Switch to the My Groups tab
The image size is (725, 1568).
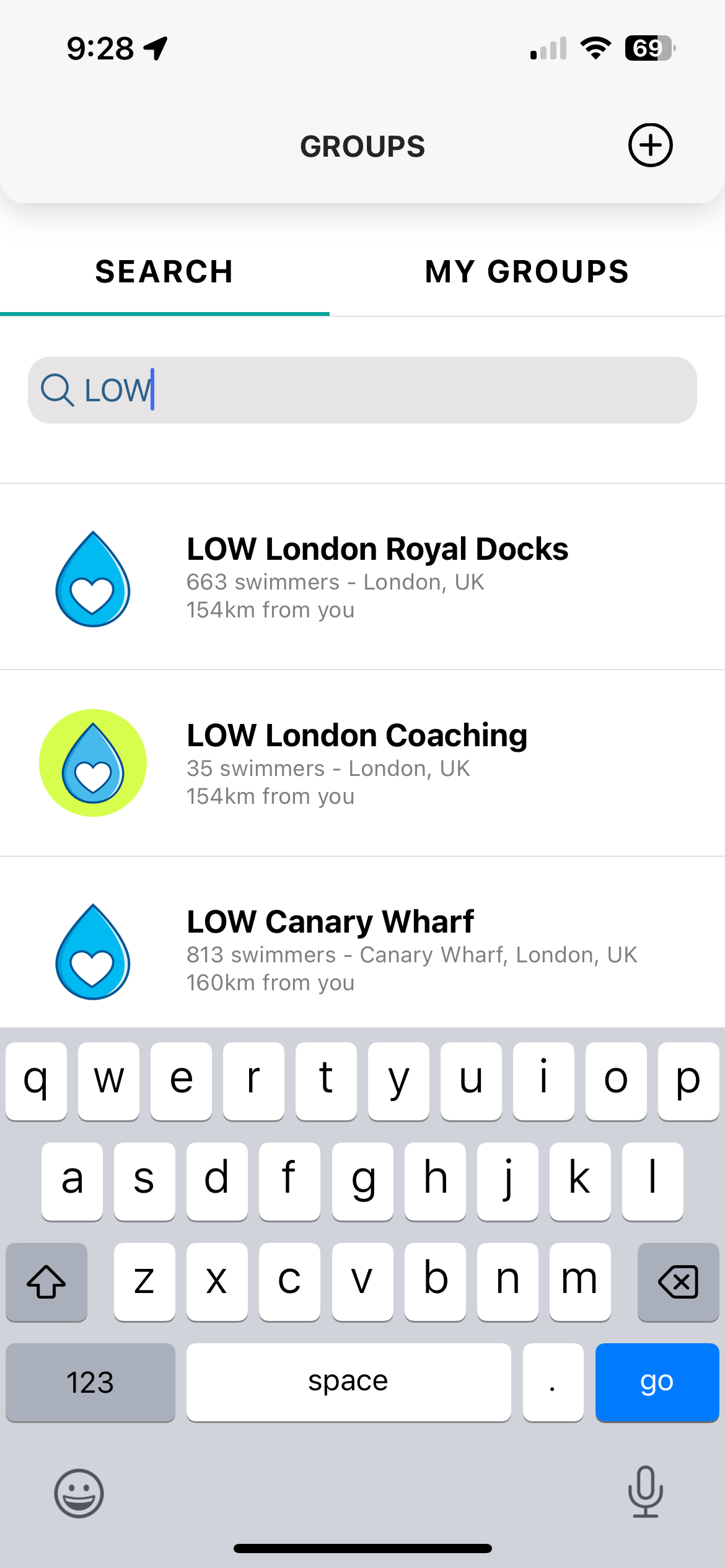pyautogui.click(x=527, y=272)
